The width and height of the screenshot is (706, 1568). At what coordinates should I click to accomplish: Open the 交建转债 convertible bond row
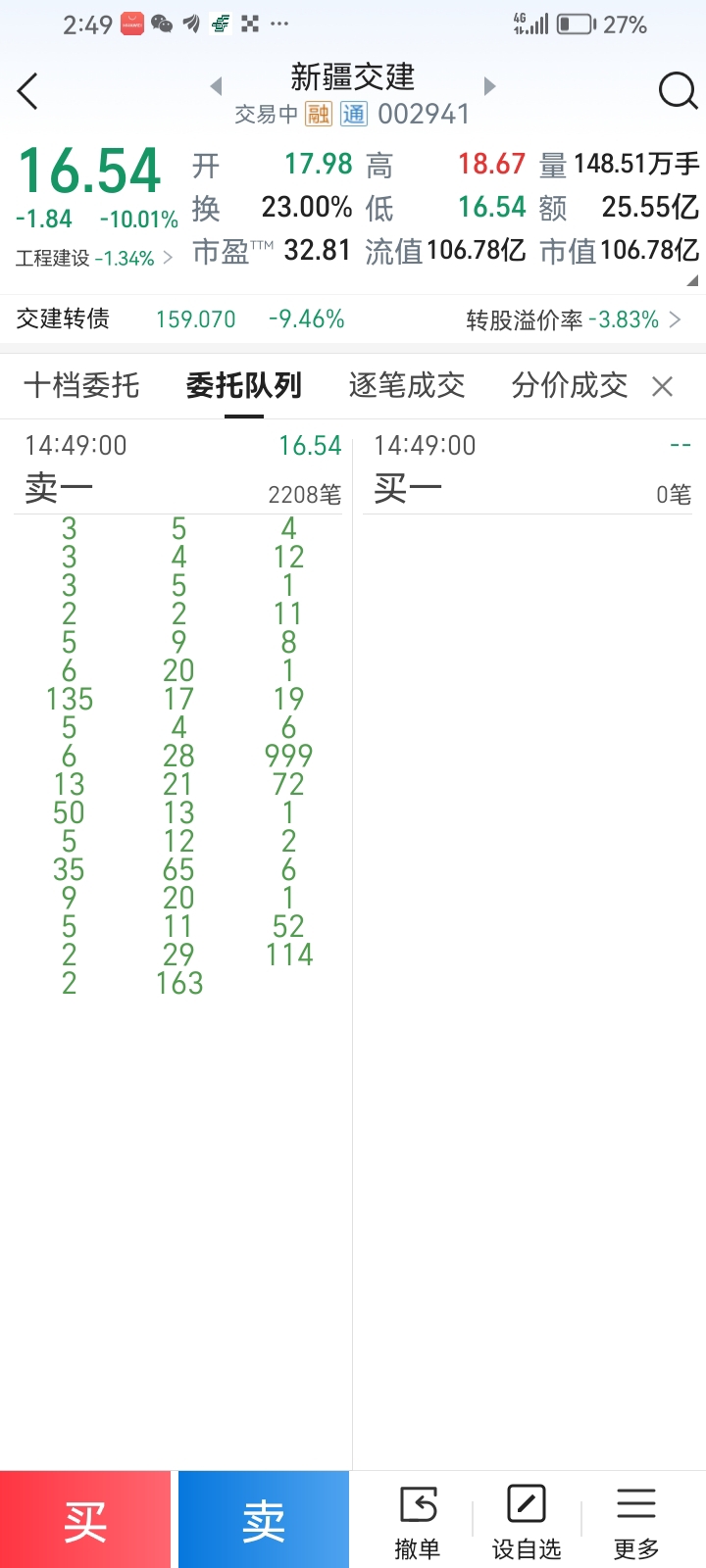353,319
